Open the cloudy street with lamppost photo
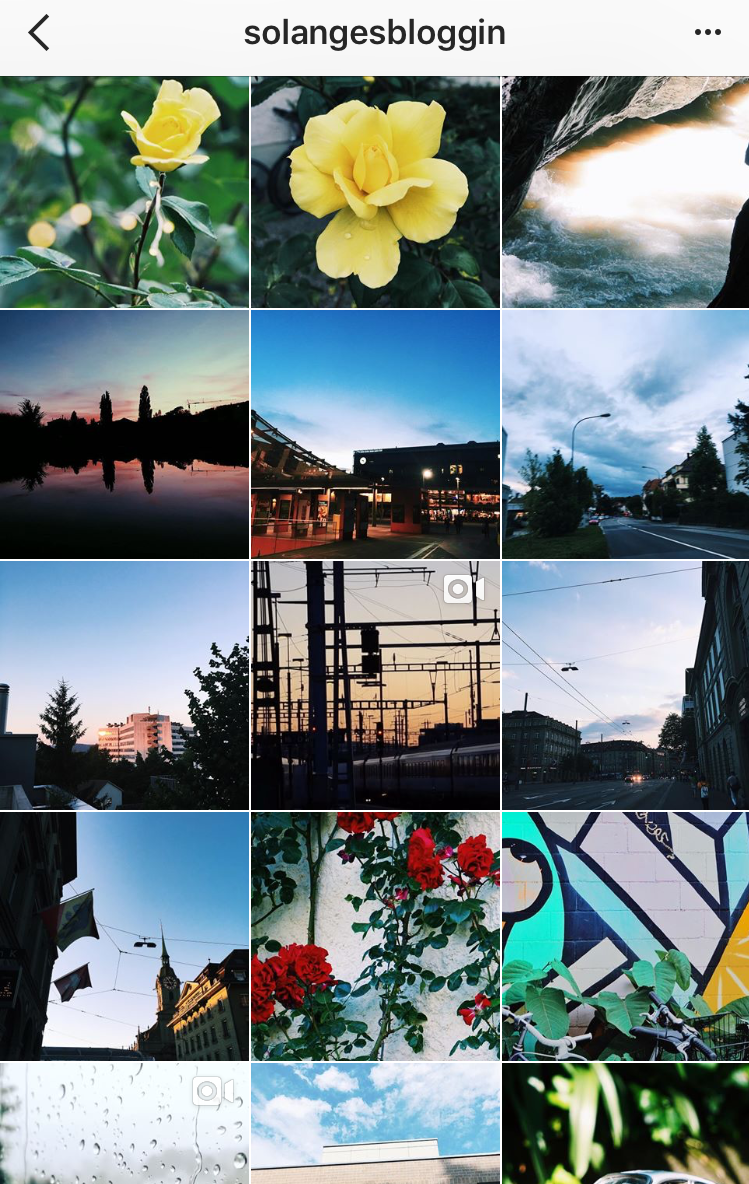Viewport: 749px width, 1184px height. (x=625, y=434)
